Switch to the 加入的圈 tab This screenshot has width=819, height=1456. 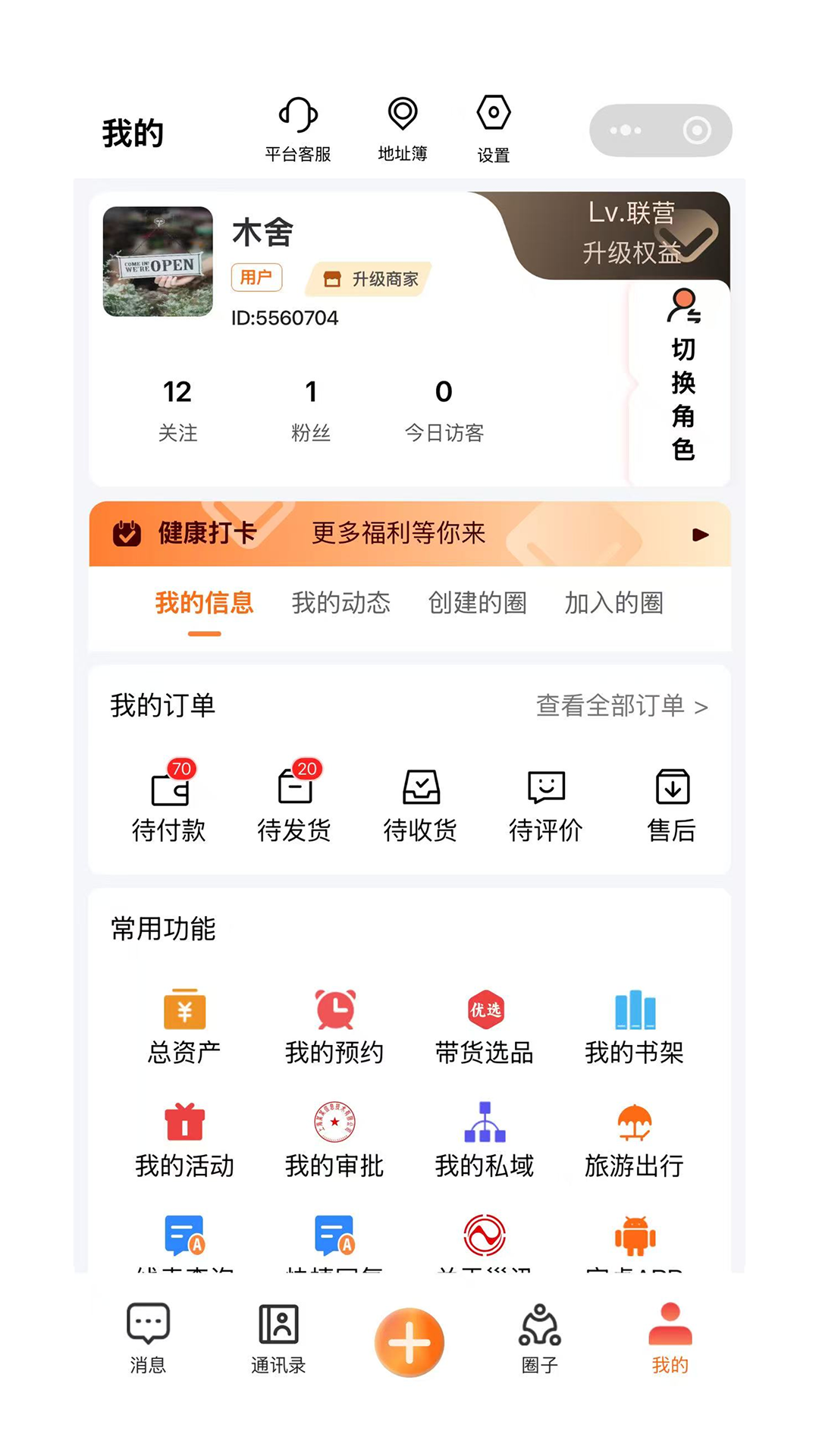point(614,603)
